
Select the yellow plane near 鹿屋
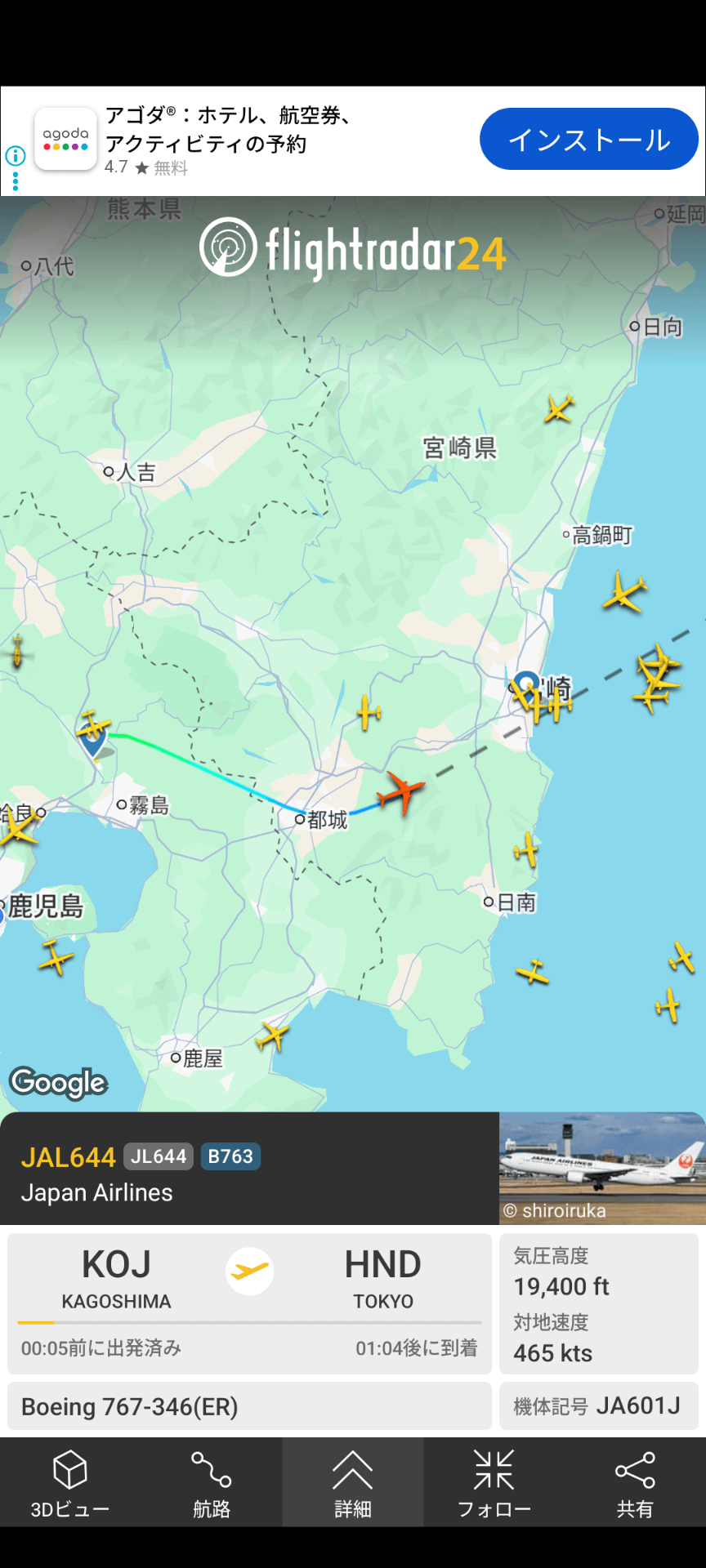coord(273,1036)
